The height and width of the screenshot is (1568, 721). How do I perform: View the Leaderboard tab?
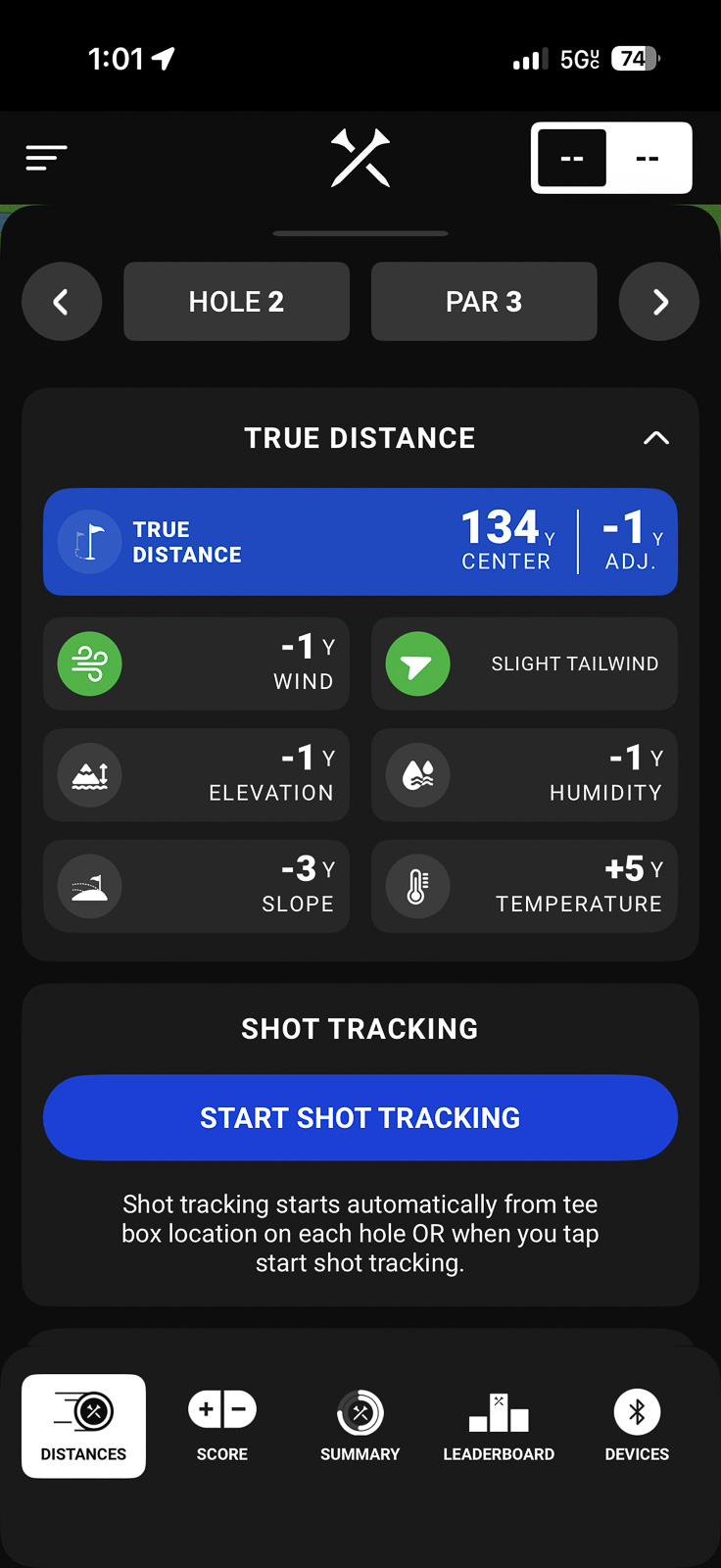(499, 1426)
